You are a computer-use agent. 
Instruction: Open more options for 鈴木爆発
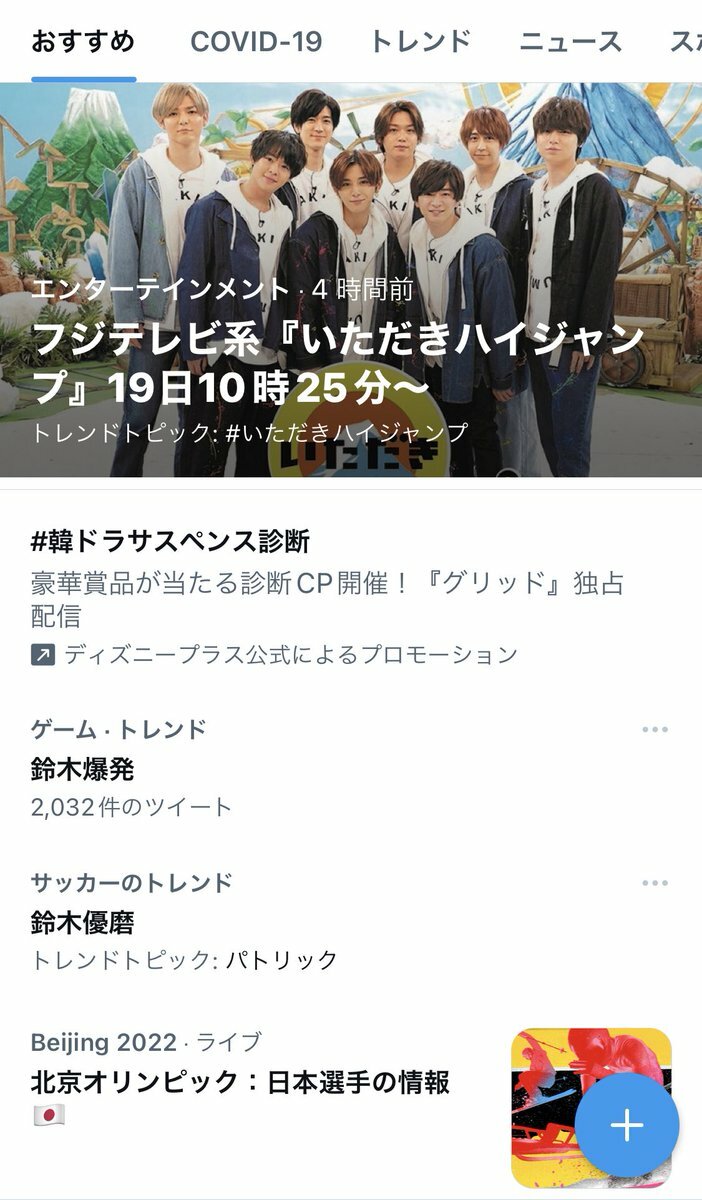pos(655,730)
